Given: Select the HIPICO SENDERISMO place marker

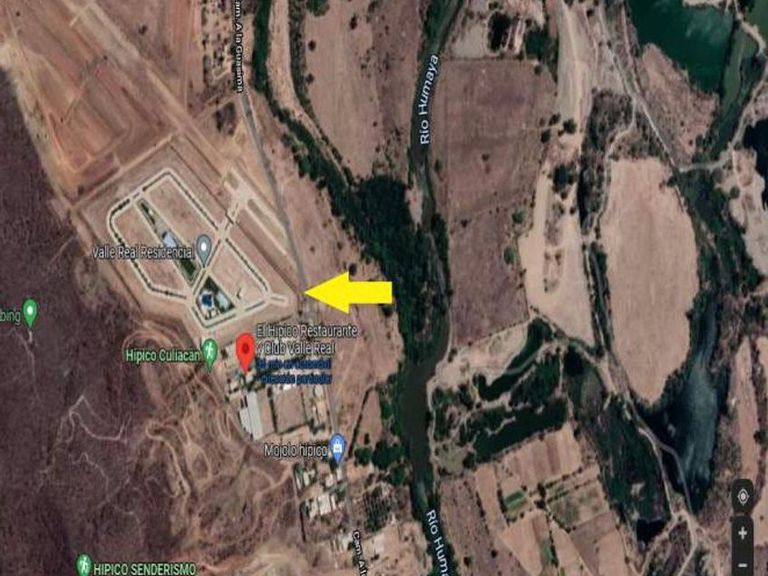Looking at the screenshot, I should coord(84,565).
